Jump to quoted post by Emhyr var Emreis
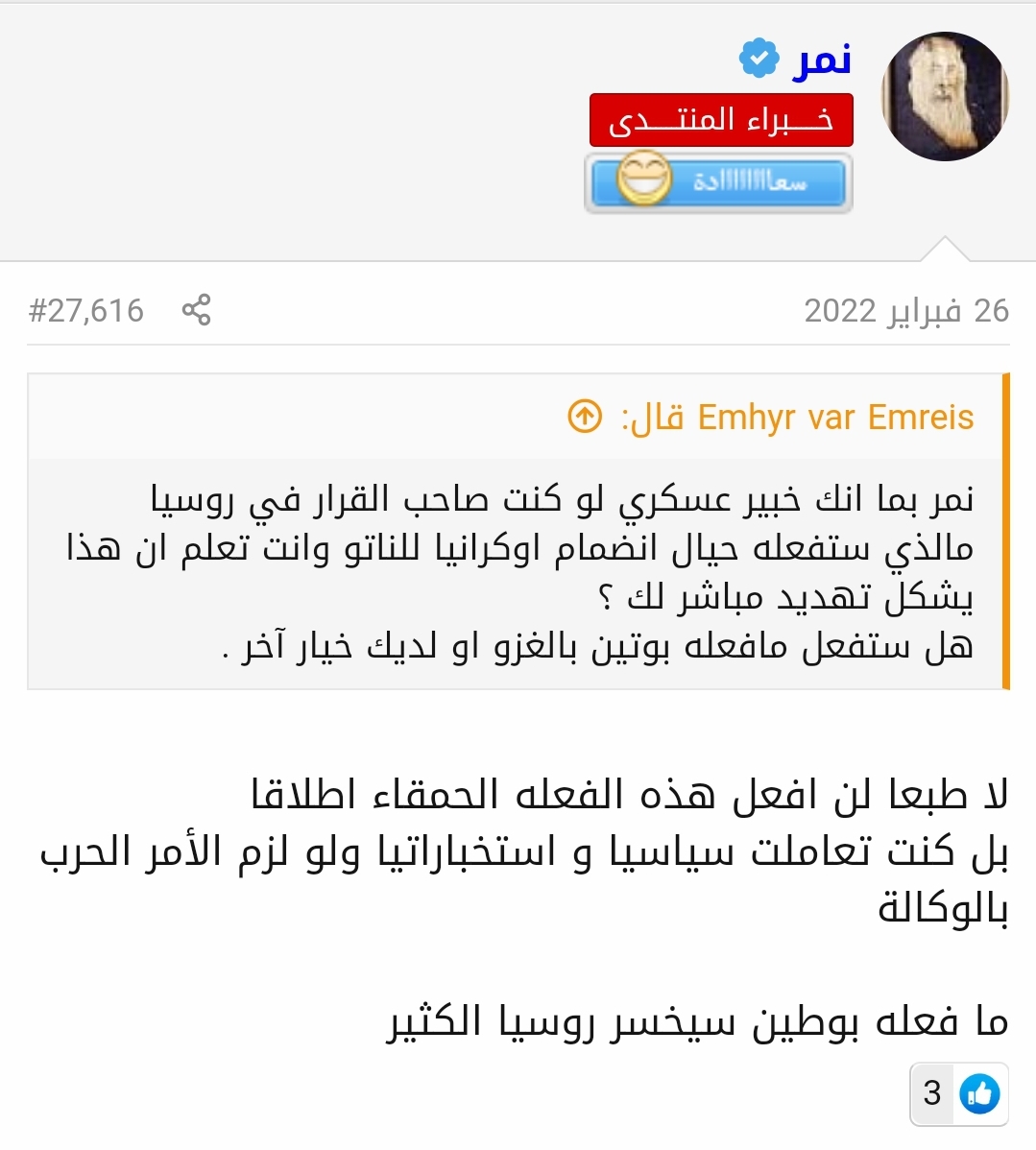Screen dimensions: 1036x1150 (585, 417)
